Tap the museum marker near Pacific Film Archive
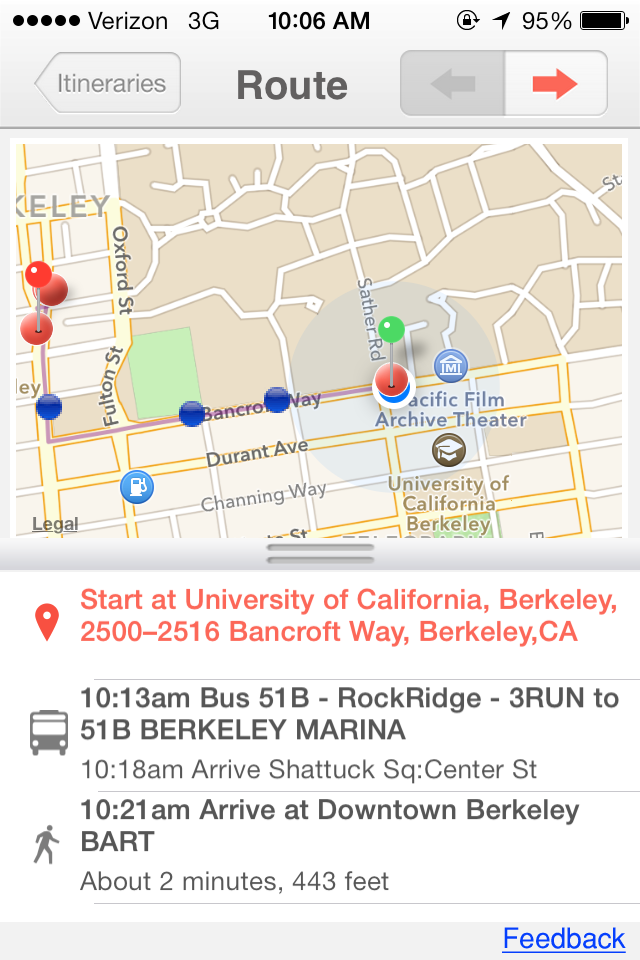Image resolution: width=640 pixels, height=960 pixels. [x=452, y=365]
